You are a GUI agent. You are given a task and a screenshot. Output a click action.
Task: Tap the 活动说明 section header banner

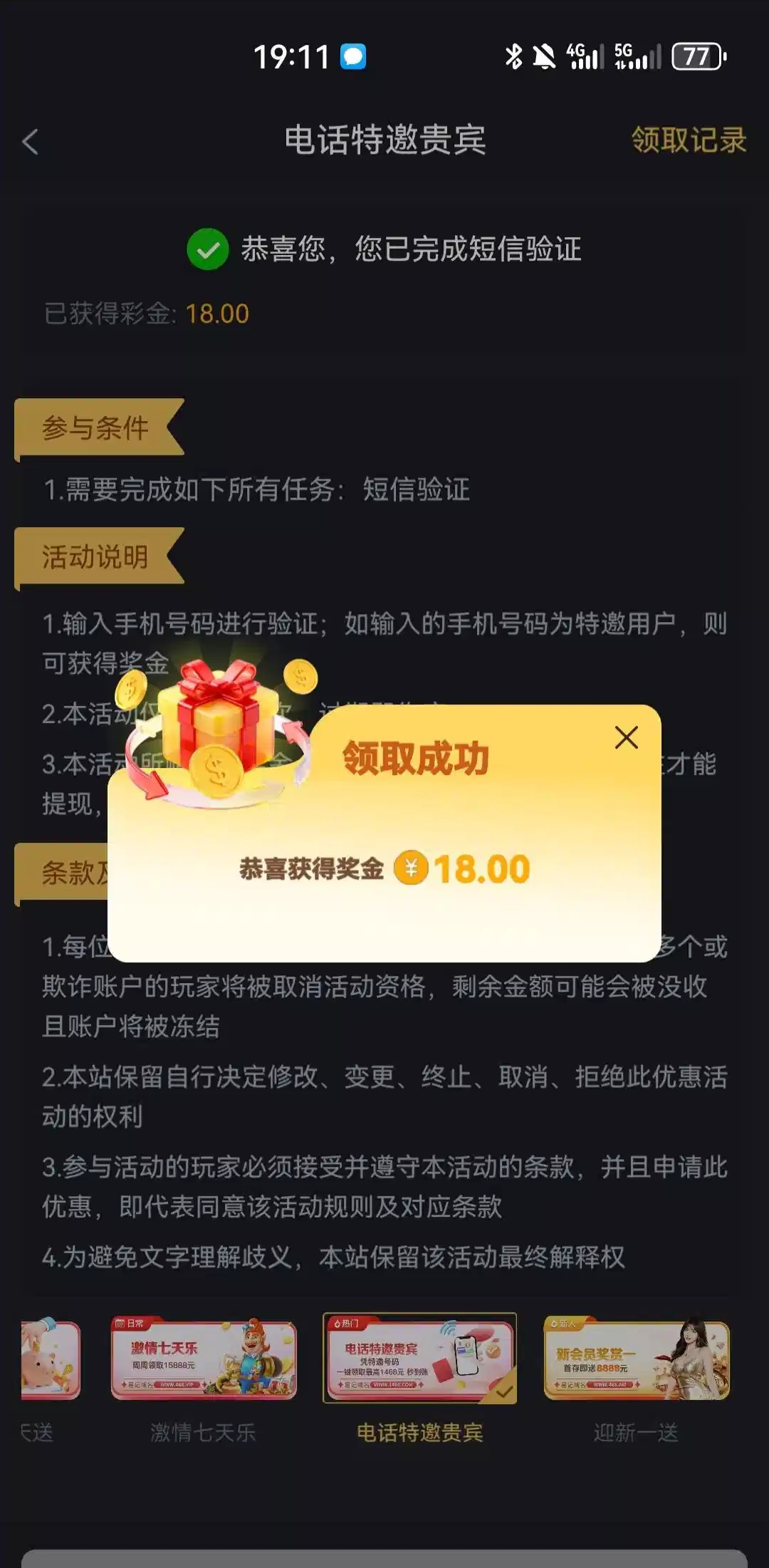pos(96,559)
